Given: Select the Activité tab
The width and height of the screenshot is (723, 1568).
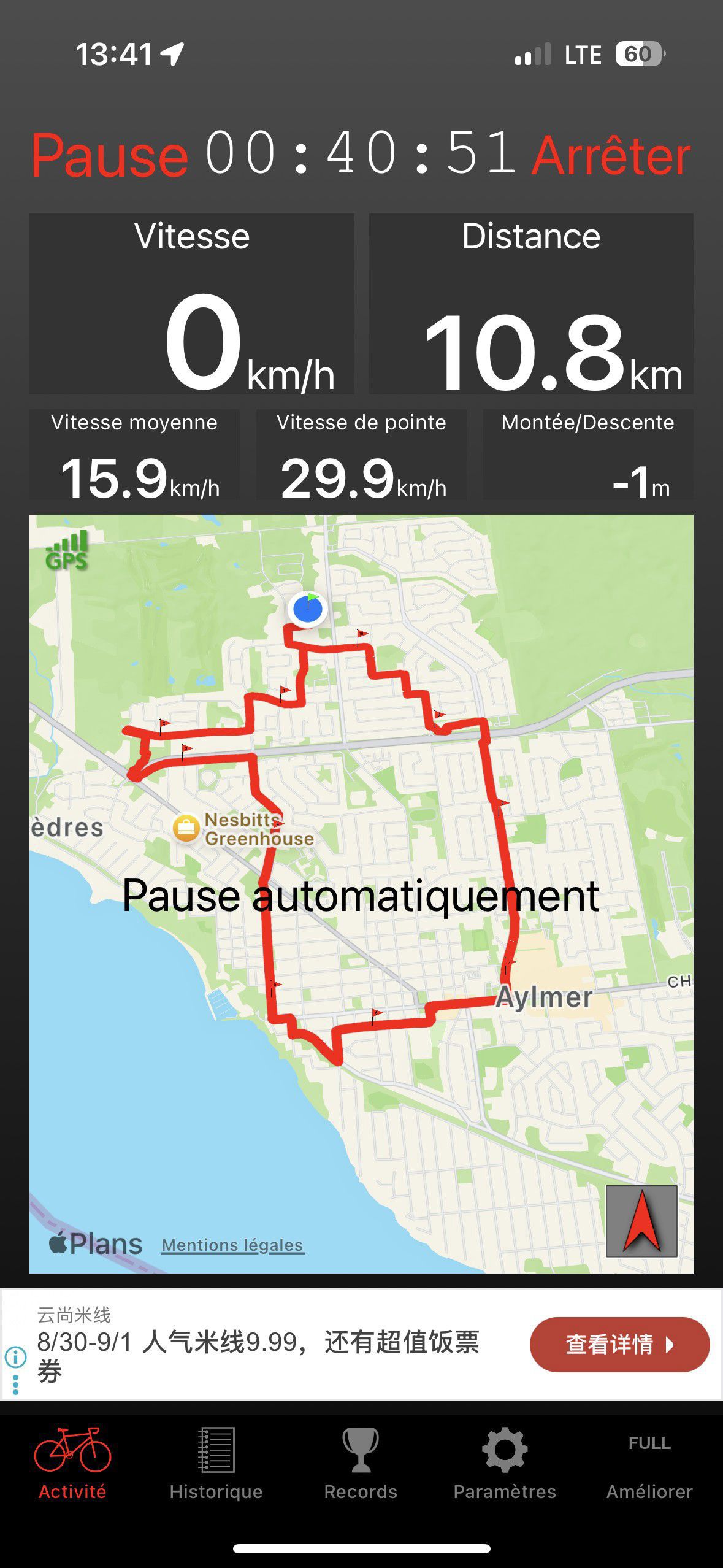Looking at the screenshot, I should [x=72, y=1464].
